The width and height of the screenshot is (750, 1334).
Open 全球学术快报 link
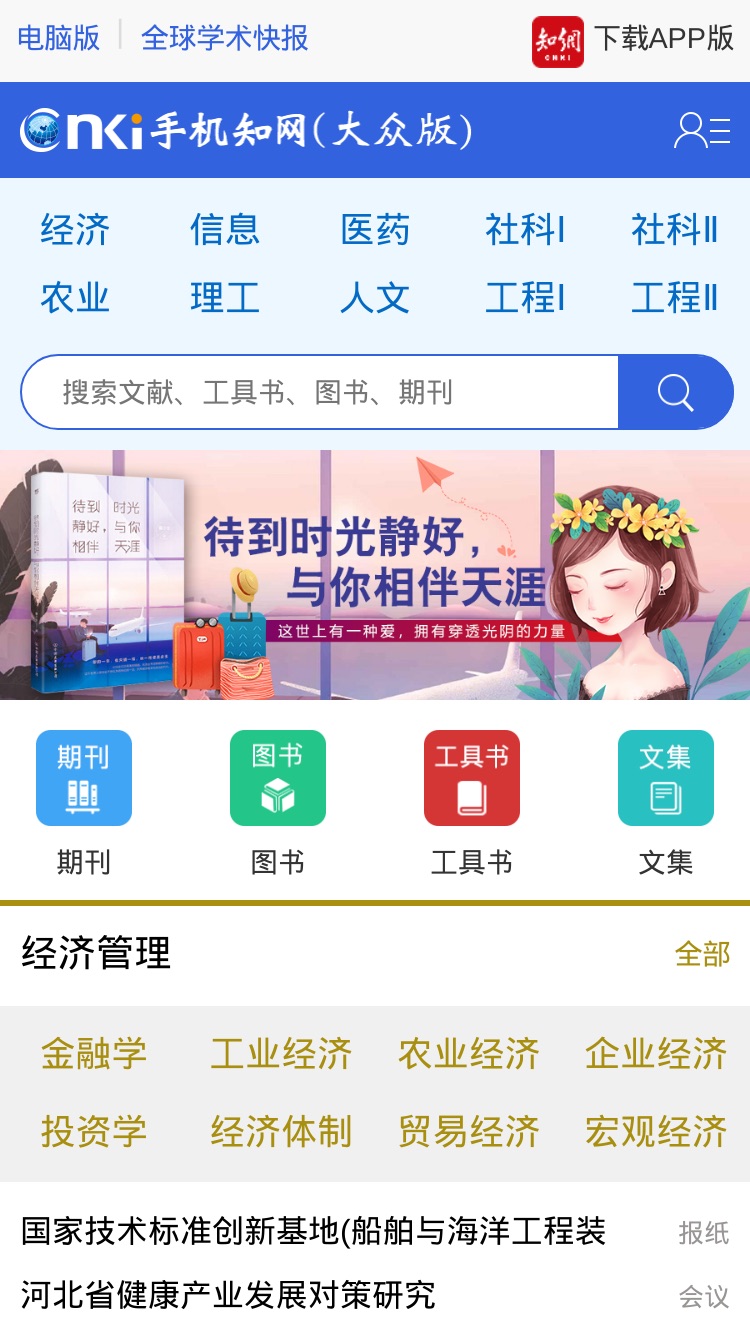tap(225, 38)
